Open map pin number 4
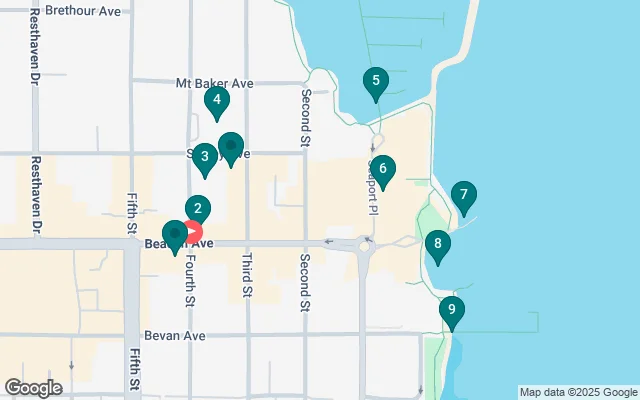This screenshot has height=400, width=640. tap(216, 101)
